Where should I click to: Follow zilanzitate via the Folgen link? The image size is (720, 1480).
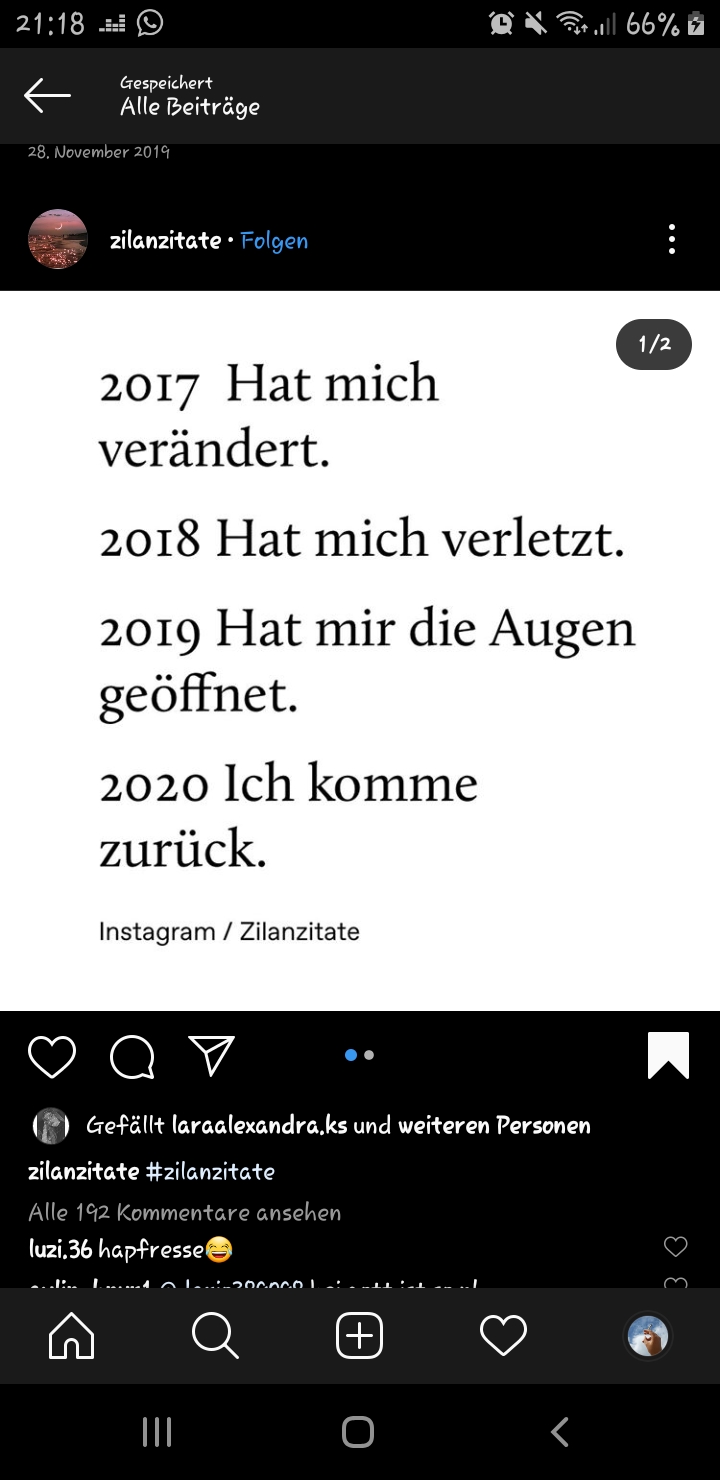tap(274, 241)
